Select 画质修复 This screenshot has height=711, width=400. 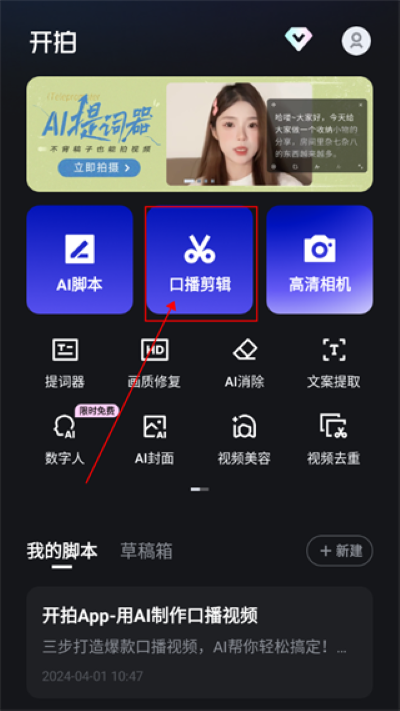coord(154,363)
